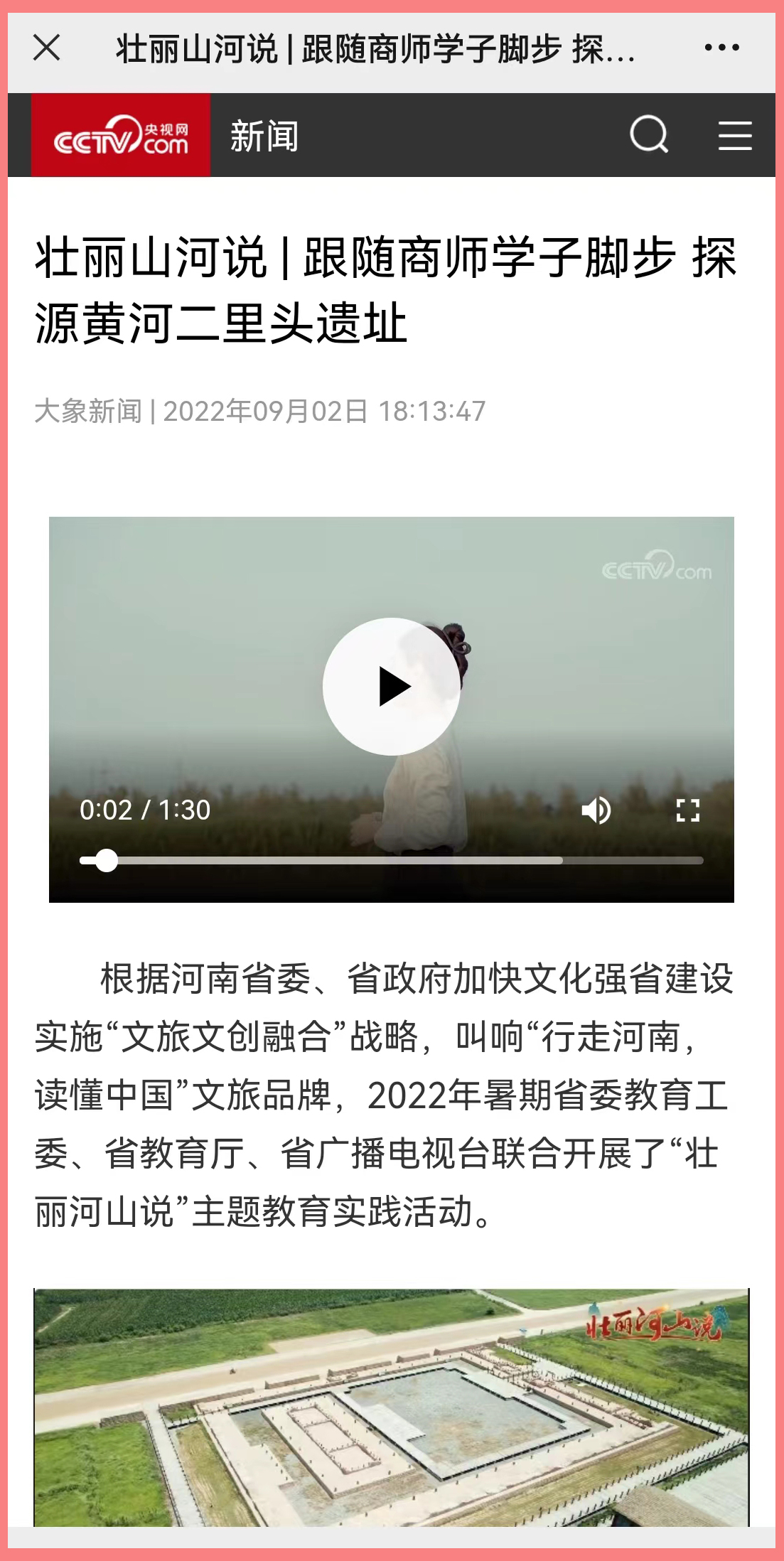
Task: Close the article webview
Action: [x=47, y=48]
